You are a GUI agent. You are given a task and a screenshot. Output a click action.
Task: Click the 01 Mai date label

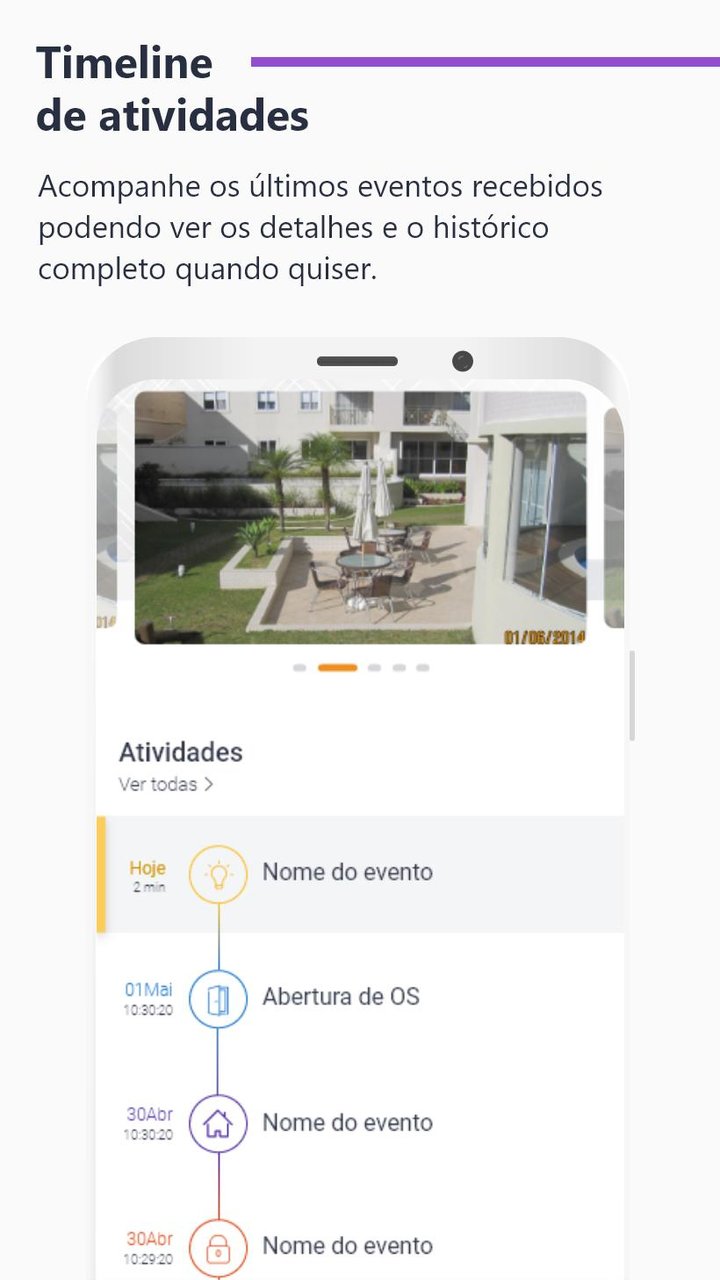coord(147,989)
